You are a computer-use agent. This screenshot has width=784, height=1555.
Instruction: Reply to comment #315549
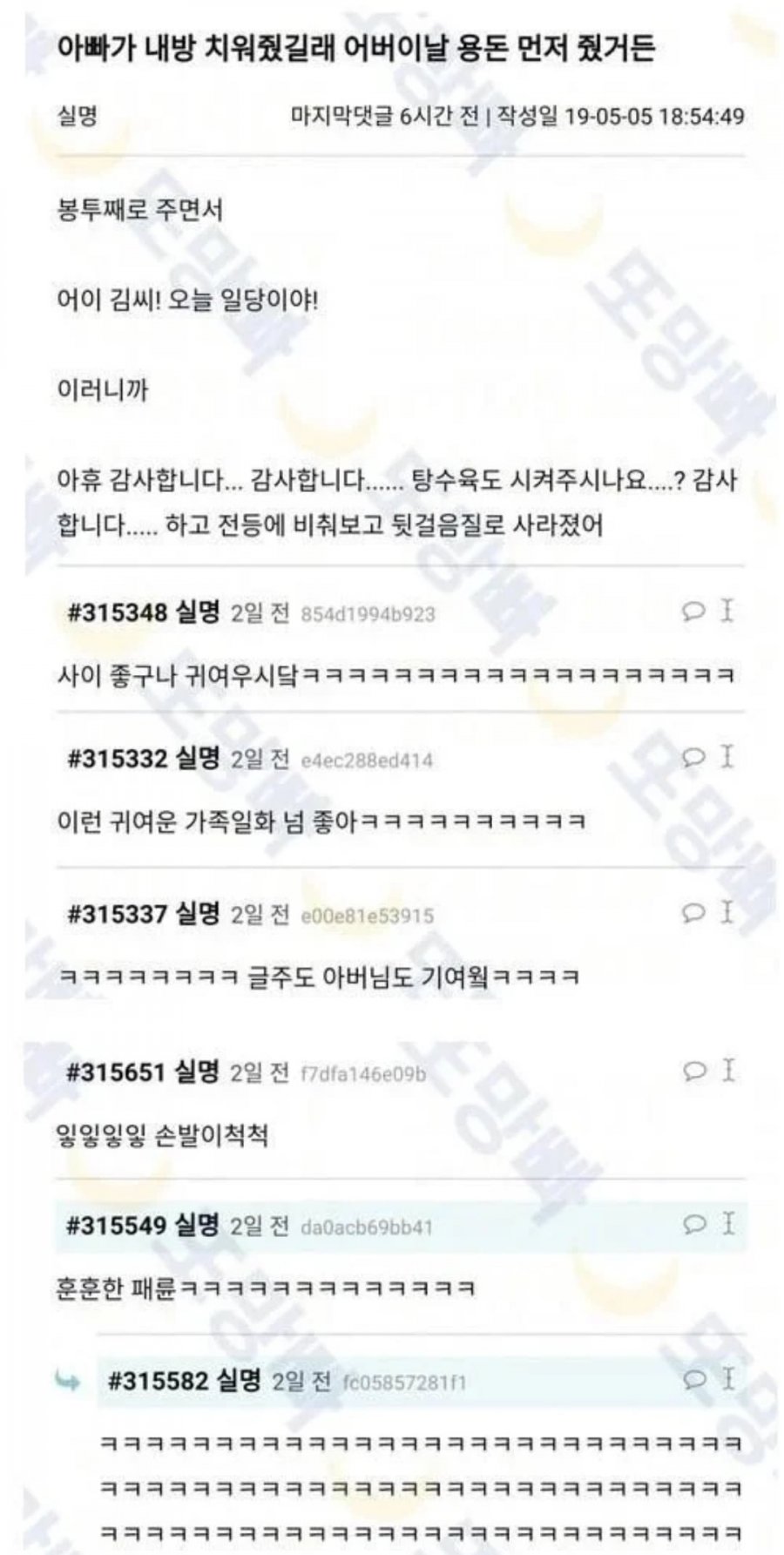693,1224
